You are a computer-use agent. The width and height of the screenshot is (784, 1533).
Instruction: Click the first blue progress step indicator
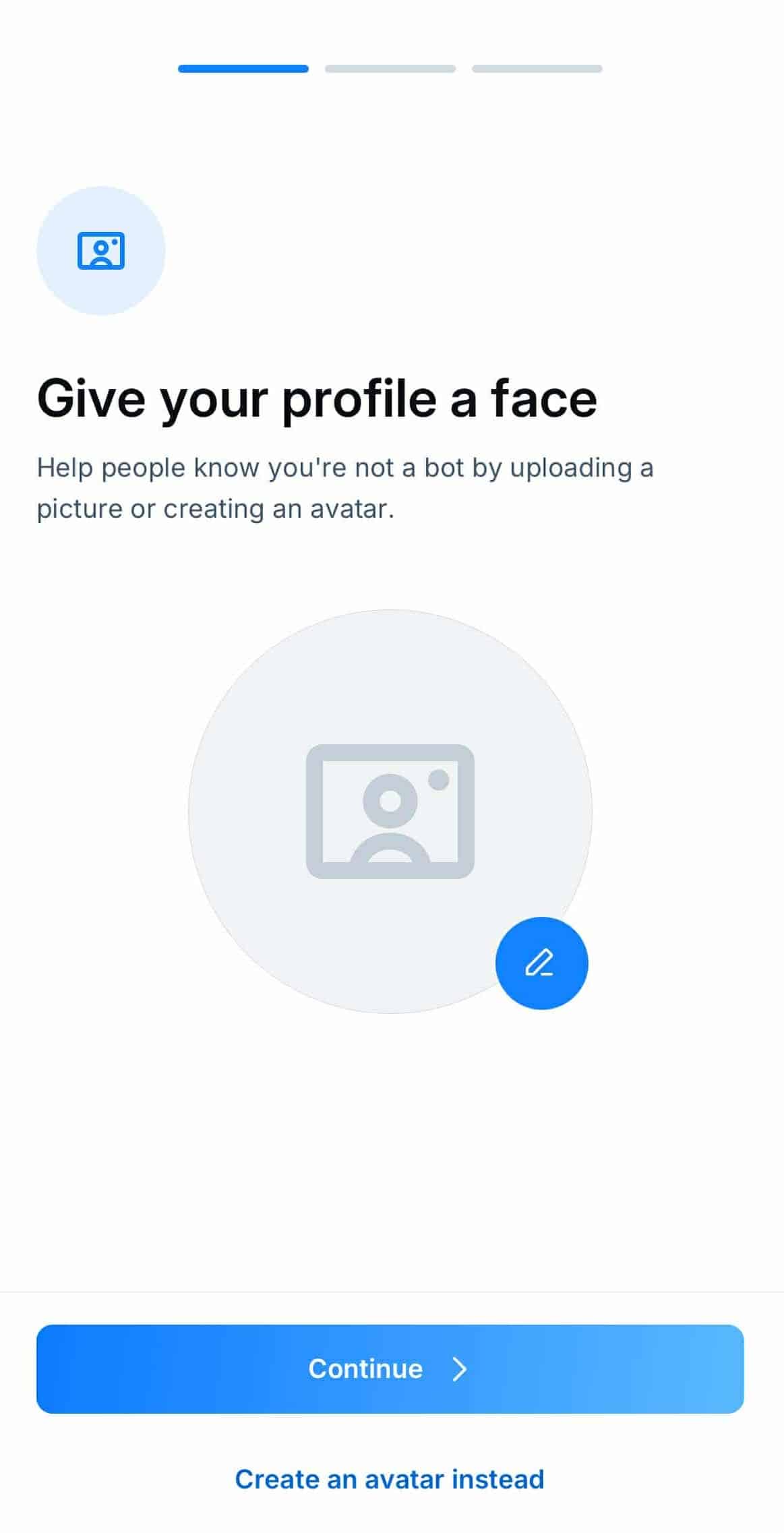coord(243,69)
